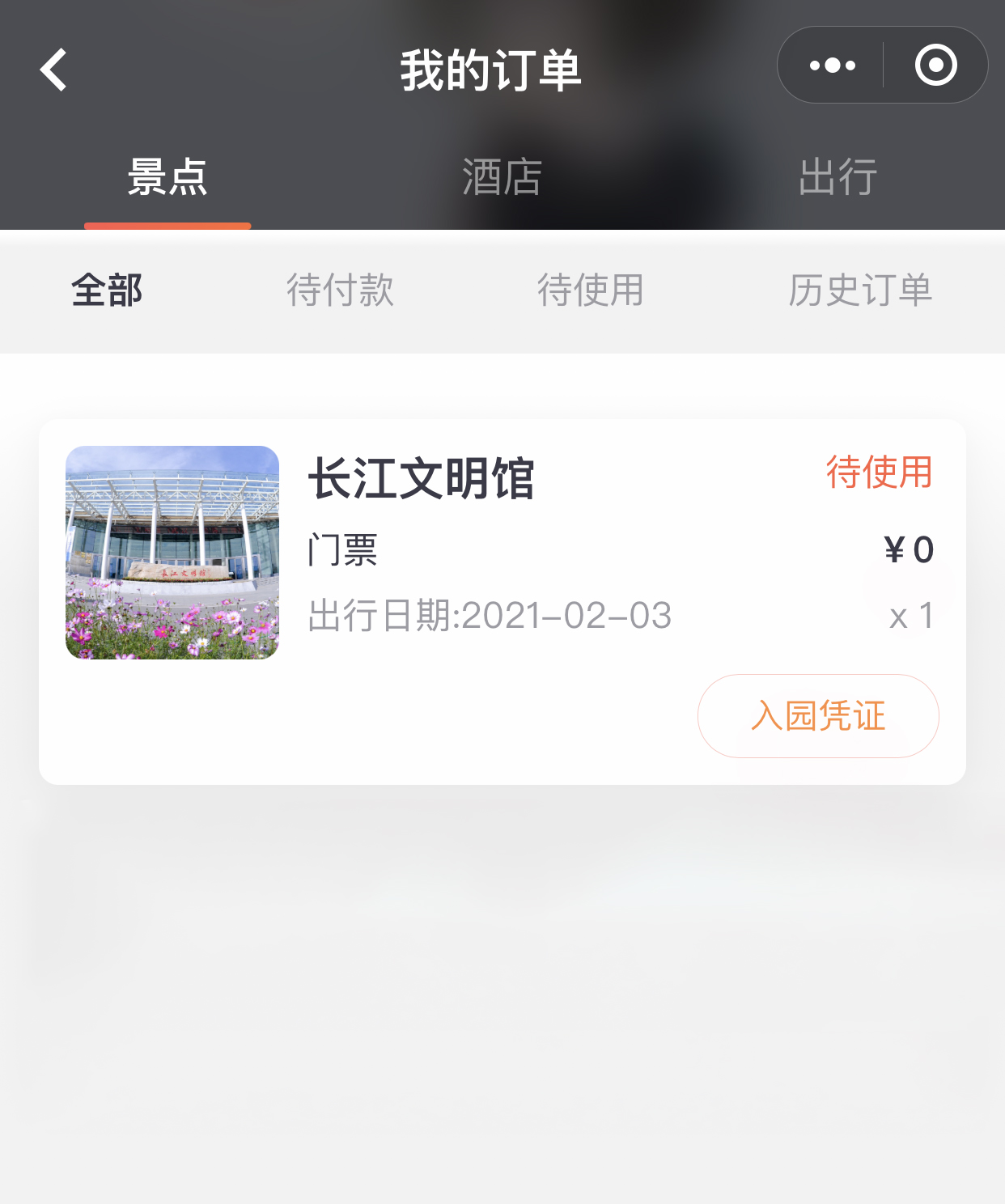Image resolution: width=1005 pixels, height=1204 pixels.
Task: Show 全部 orders
Action: tap(107, 290)
